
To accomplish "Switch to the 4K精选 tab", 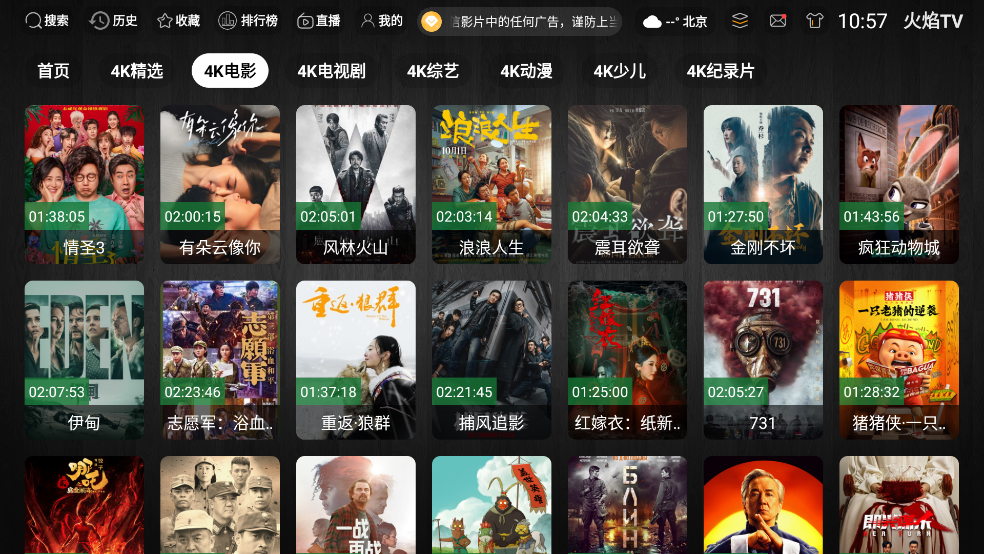I will pyautogui.click(x=137, y=71).
